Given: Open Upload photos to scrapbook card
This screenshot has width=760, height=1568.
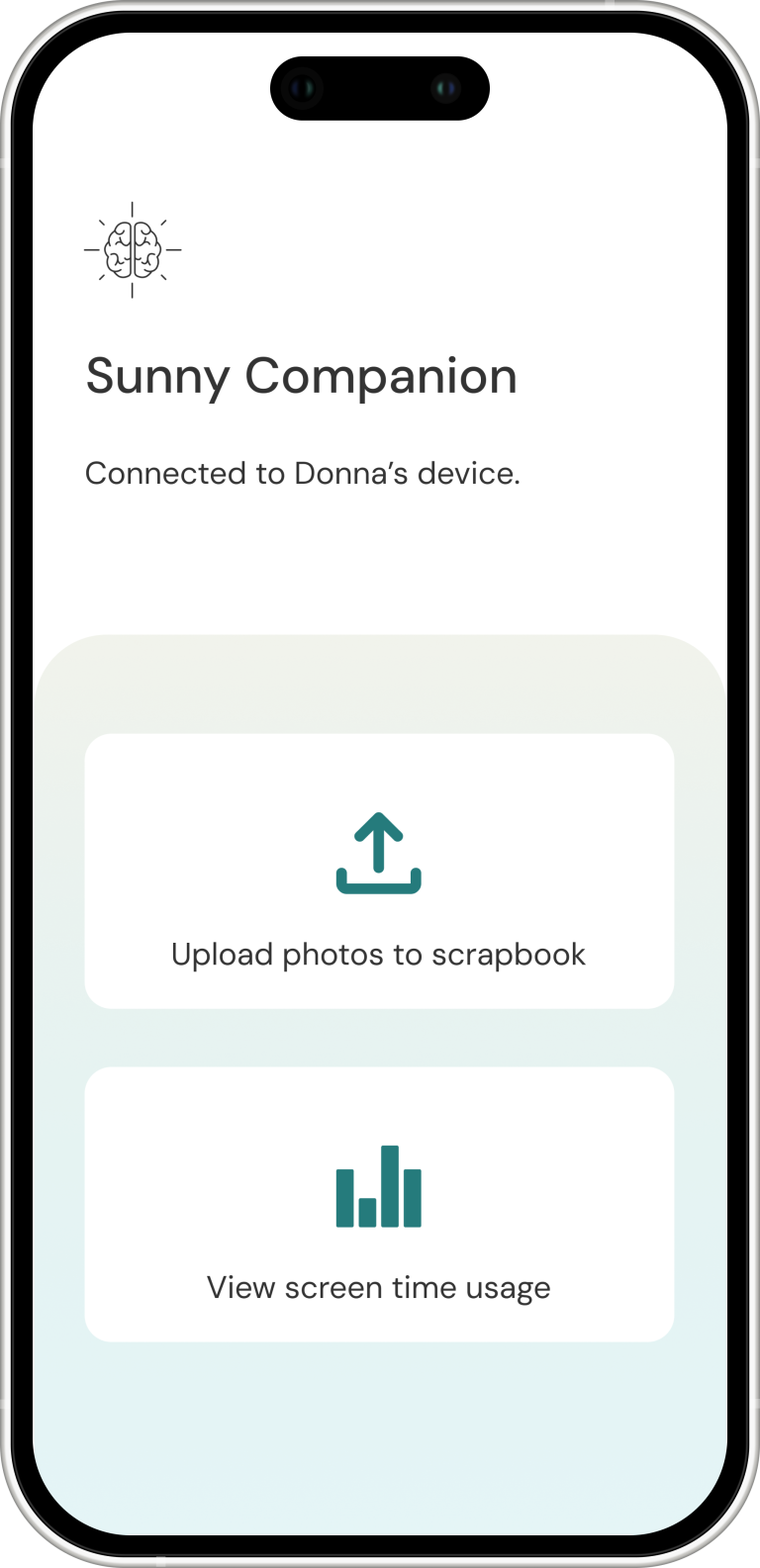Looking at the screenshot, I should (x=379, y=871).
